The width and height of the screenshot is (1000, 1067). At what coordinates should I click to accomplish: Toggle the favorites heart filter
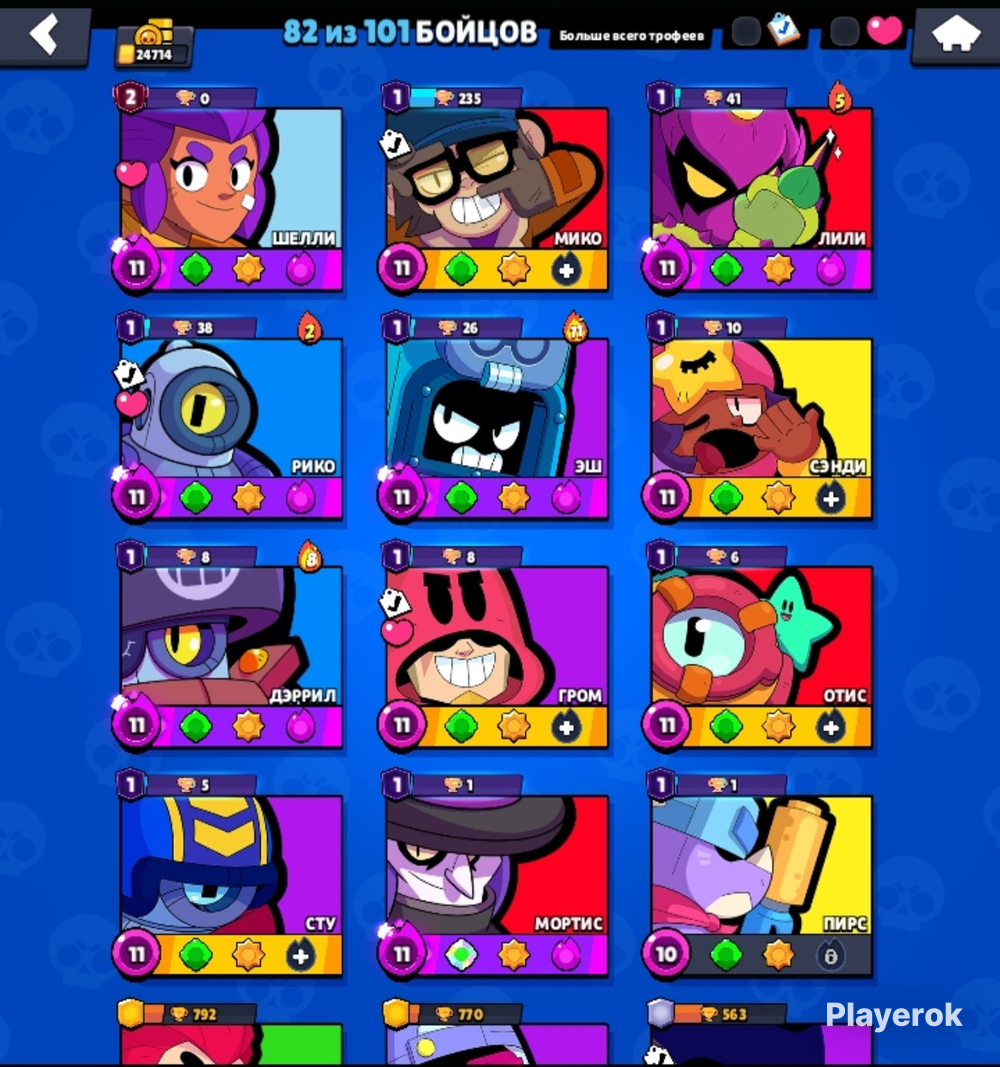click(x=865, y=31)
